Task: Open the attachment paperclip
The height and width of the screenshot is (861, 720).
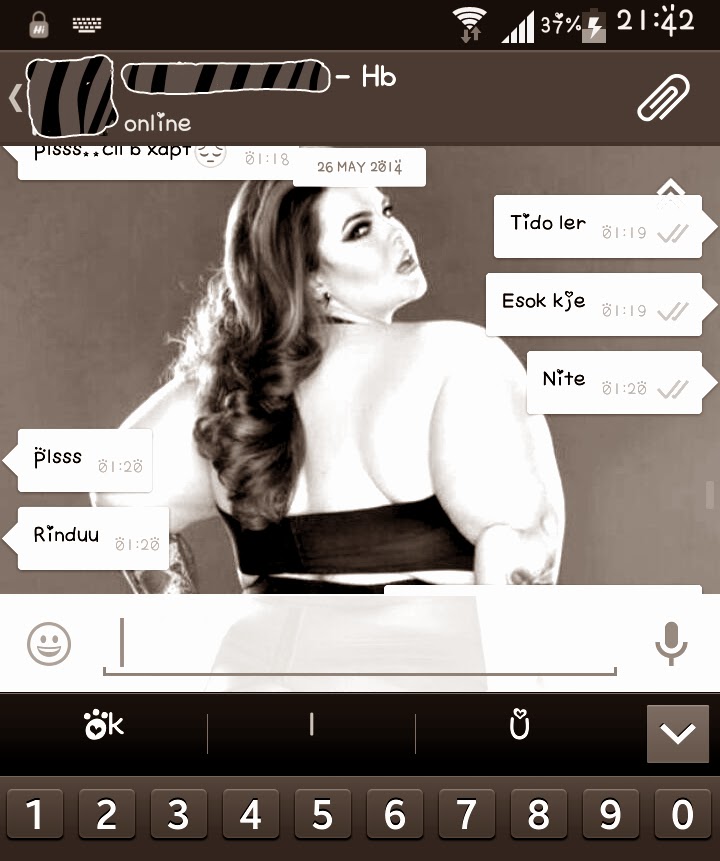Action: pyautogui.click(x=663, y=97)
